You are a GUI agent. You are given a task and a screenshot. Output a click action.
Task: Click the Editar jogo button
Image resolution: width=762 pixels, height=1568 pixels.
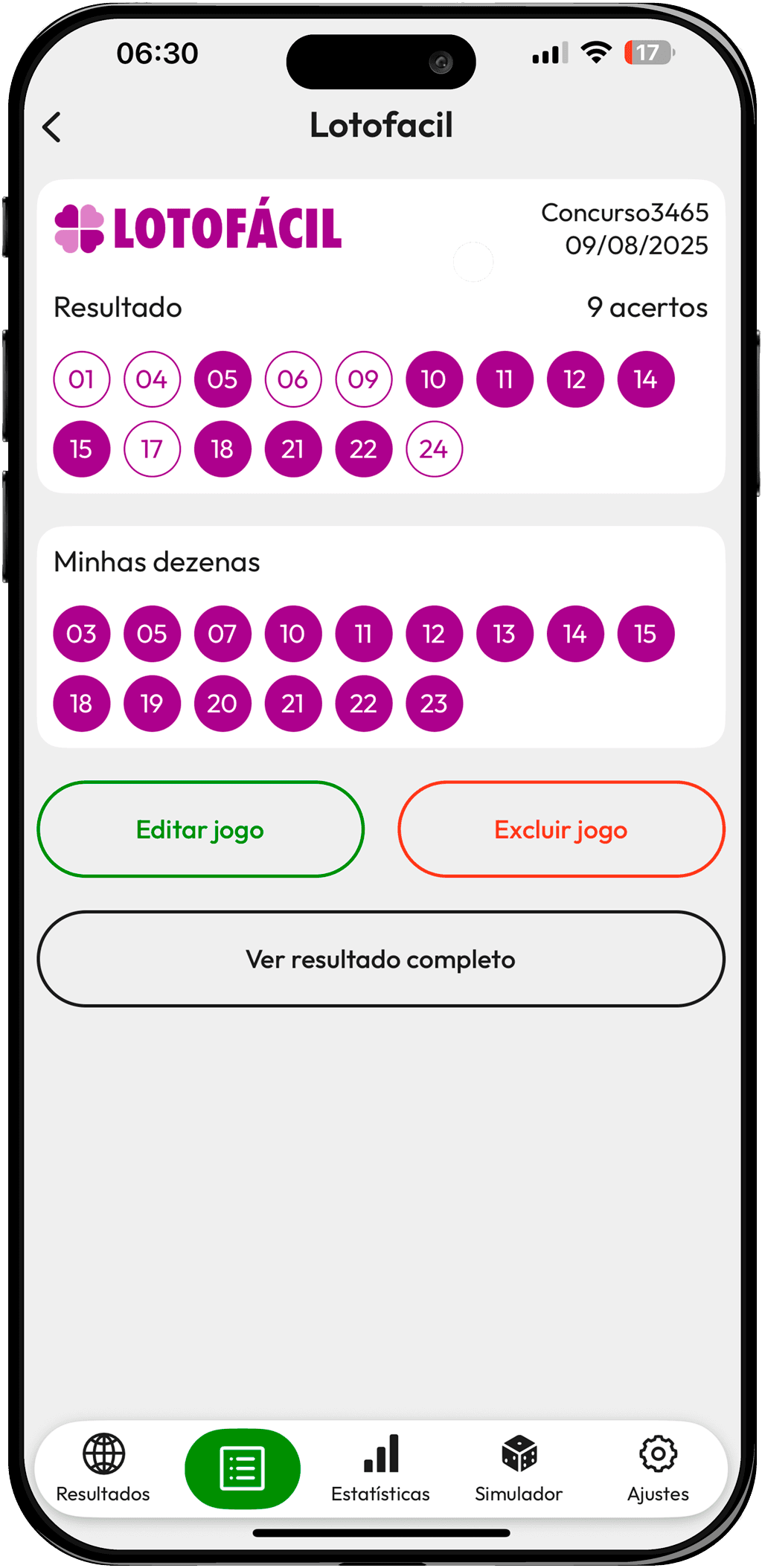click(x=199, y=829)
